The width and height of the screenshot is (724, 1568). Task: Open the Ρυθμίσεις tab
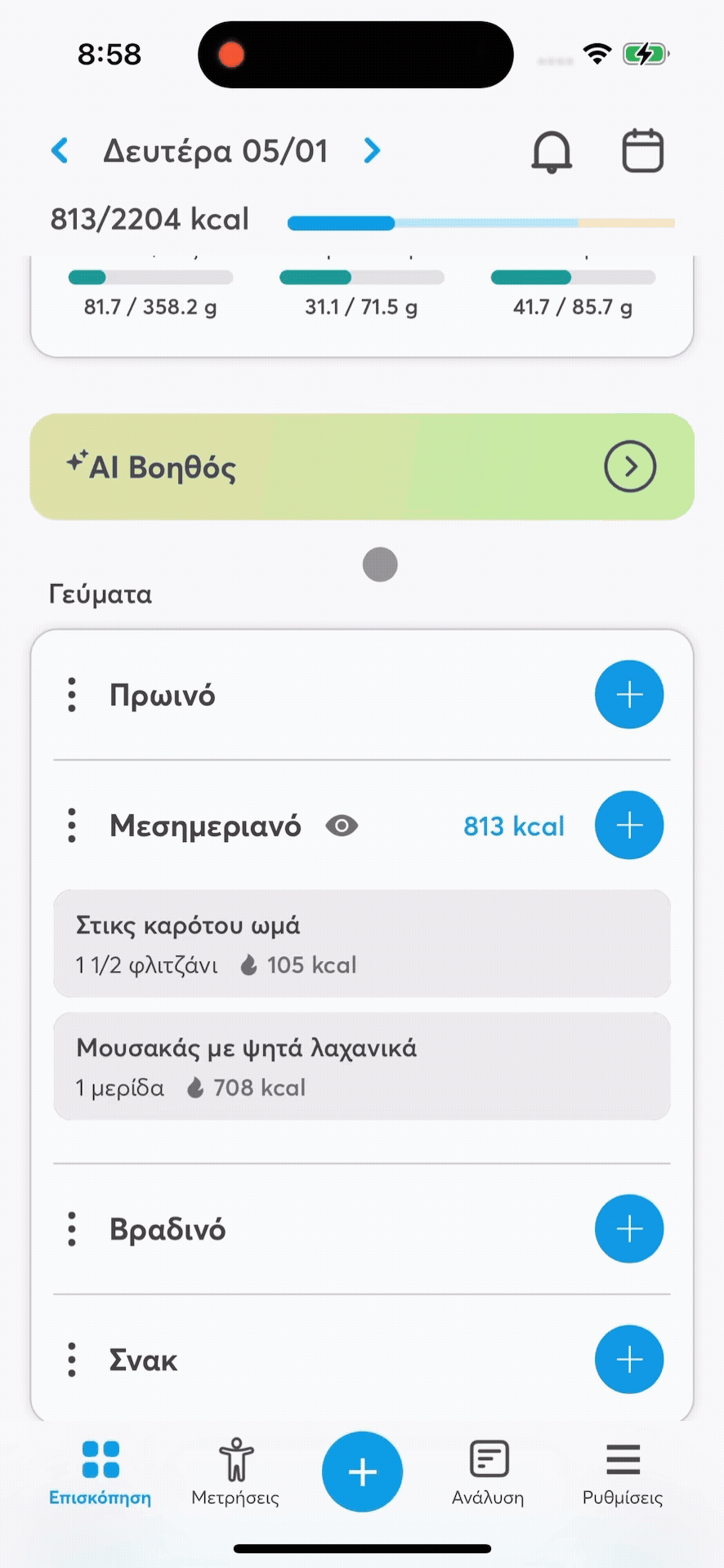click(x=623, y=1472)
